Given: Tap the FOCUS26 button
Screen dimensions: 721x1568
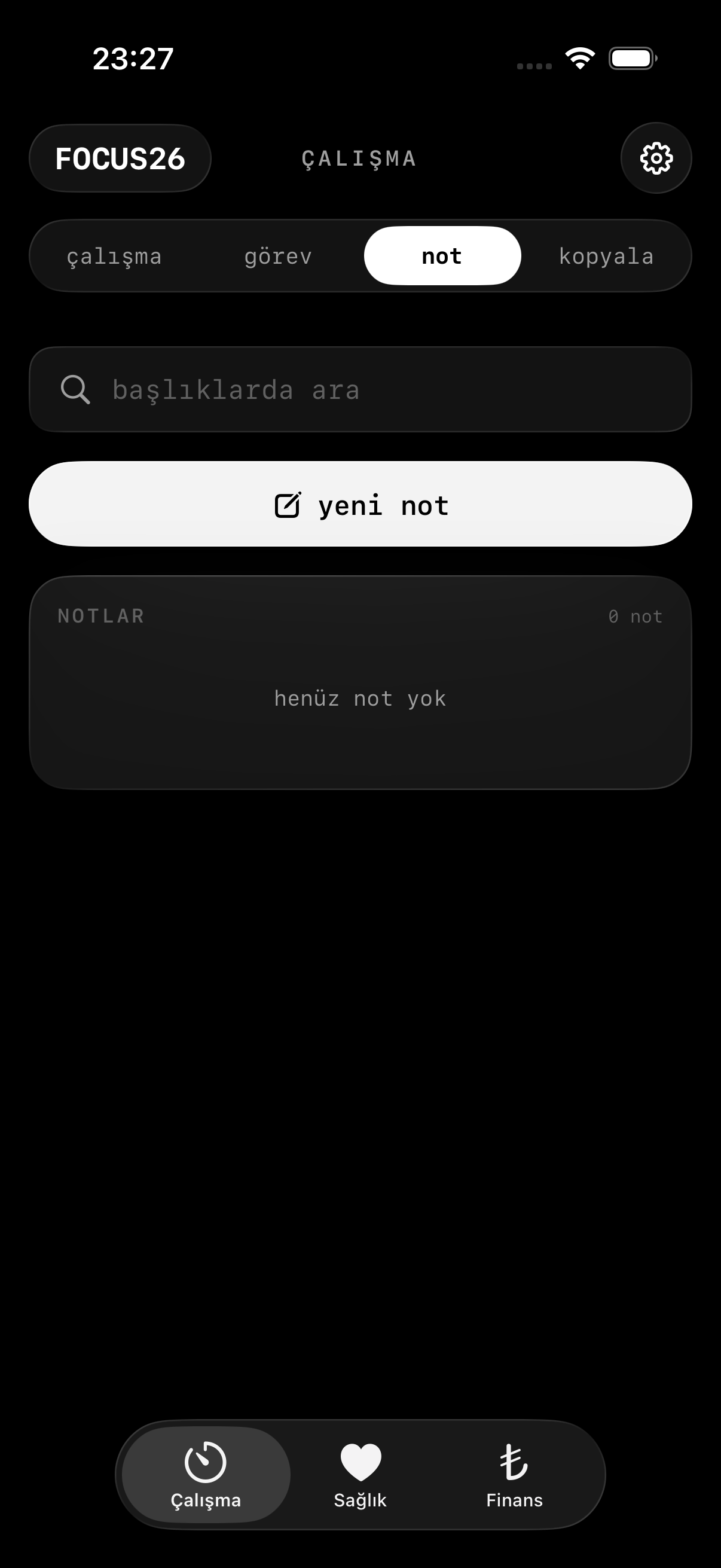Looking at the screenshot, I should 120,158.
